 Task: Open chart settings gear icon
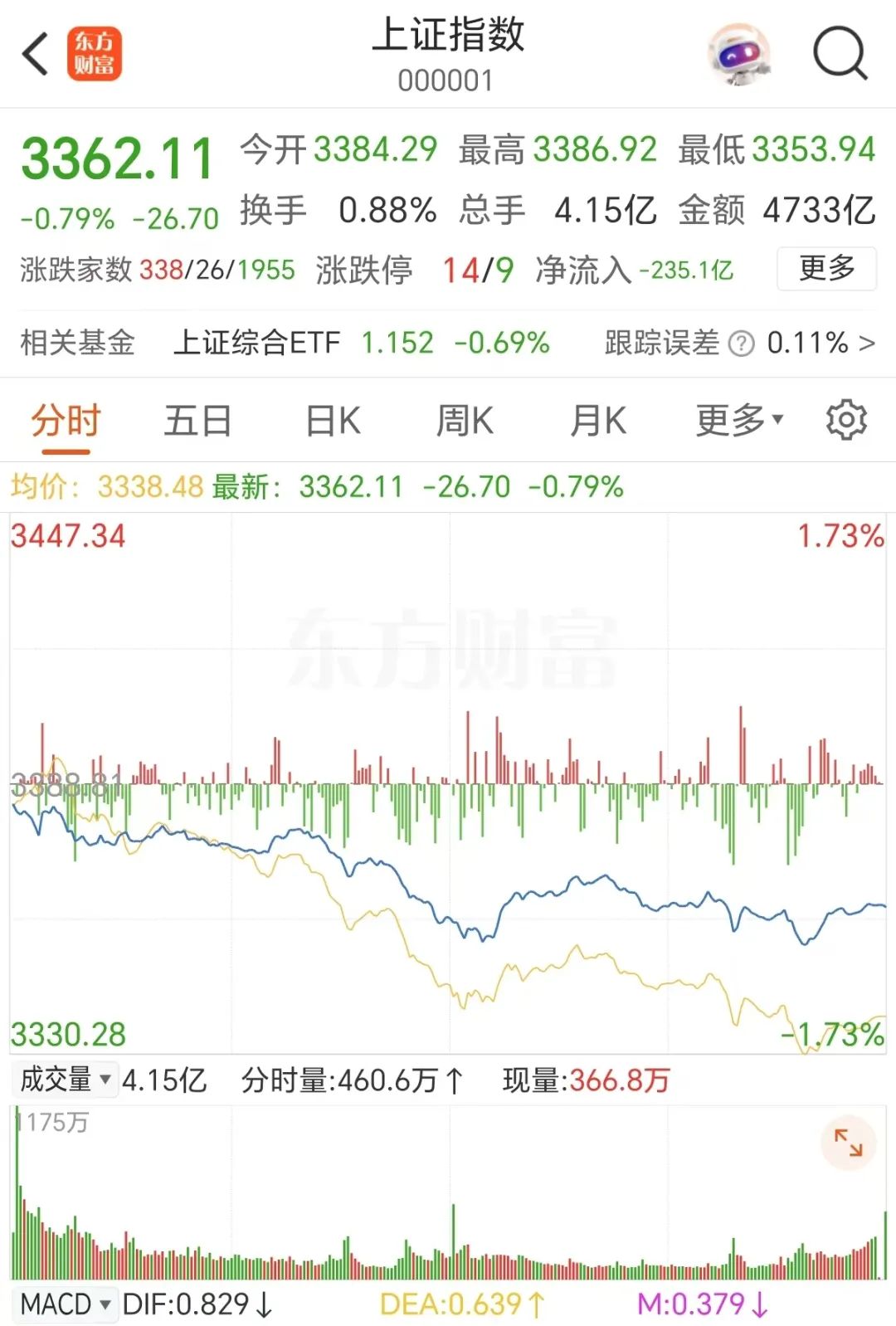845,420
